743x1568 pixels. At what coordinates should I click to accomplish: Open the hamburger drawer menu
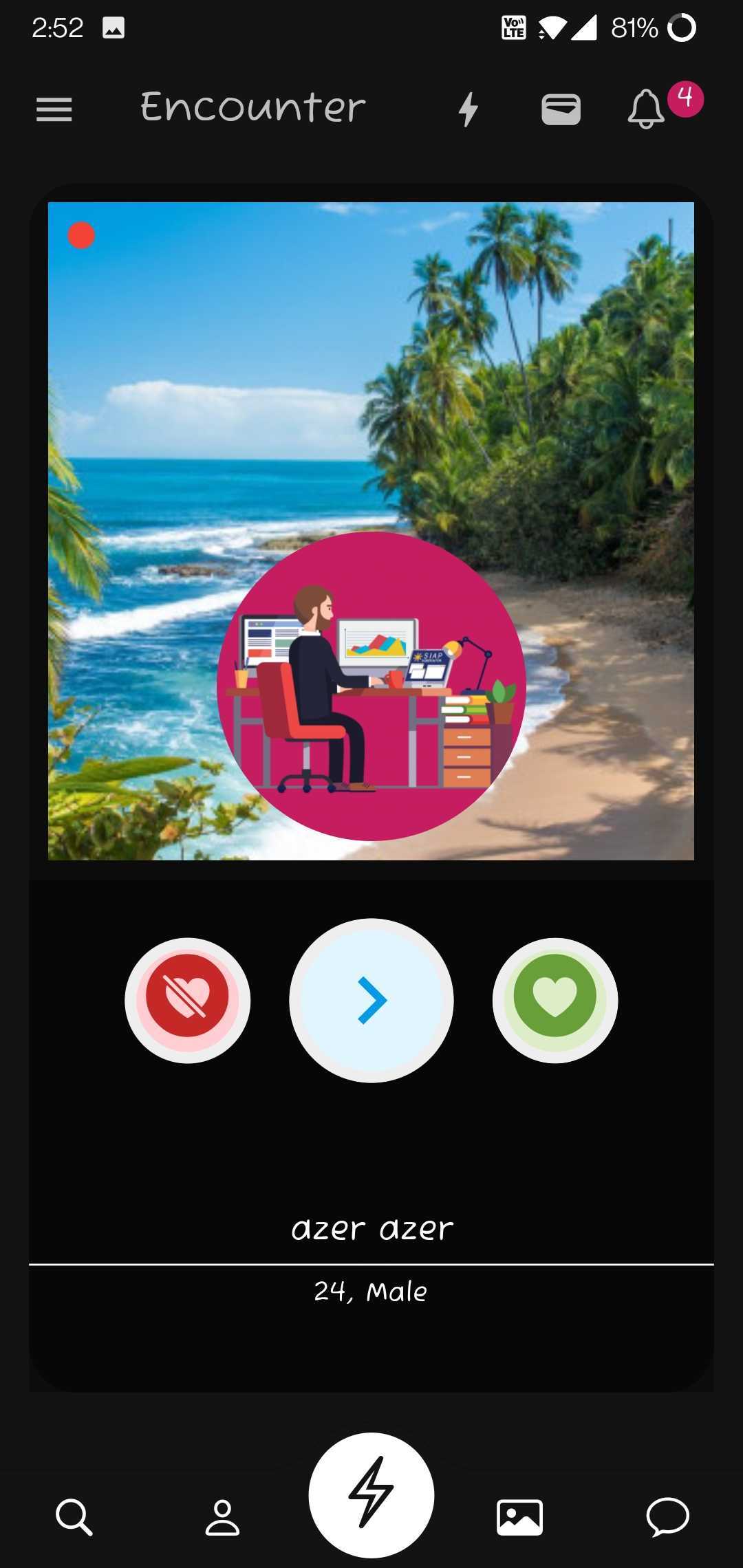(54, 109)
